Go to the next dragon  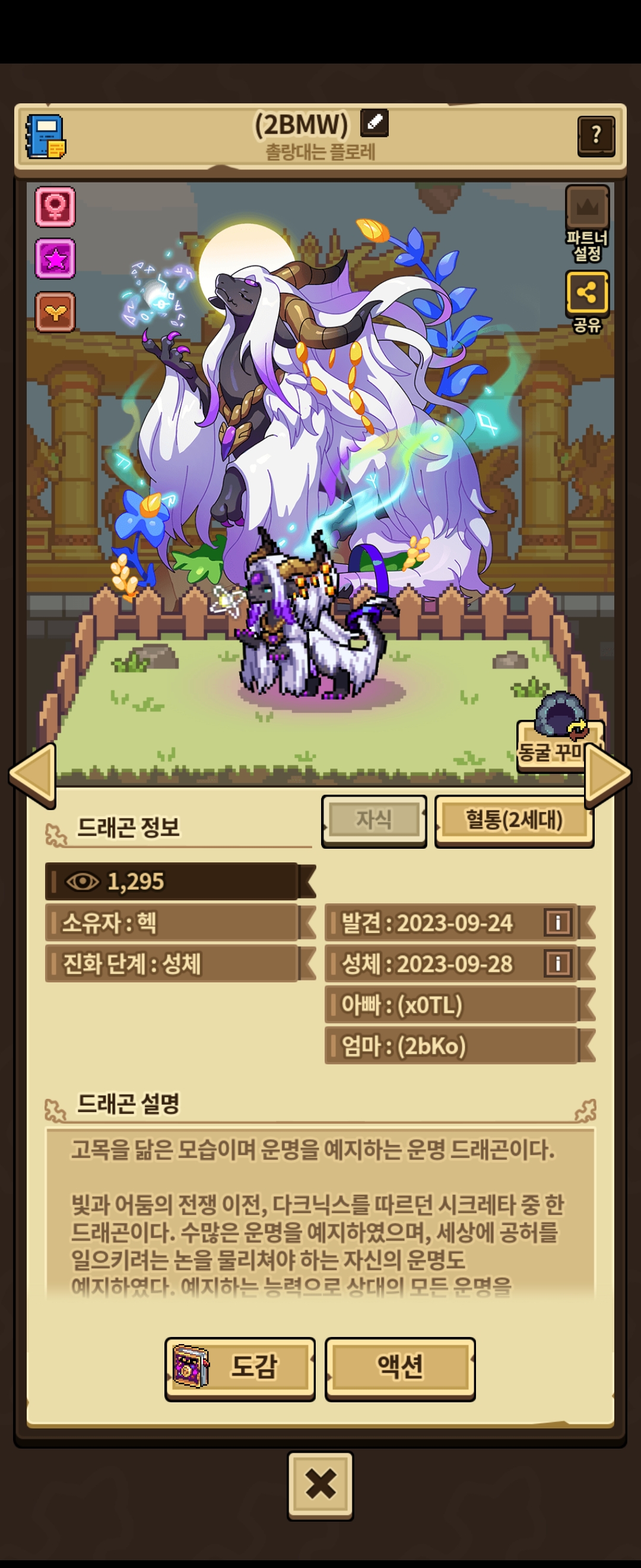tap(607, 774)
